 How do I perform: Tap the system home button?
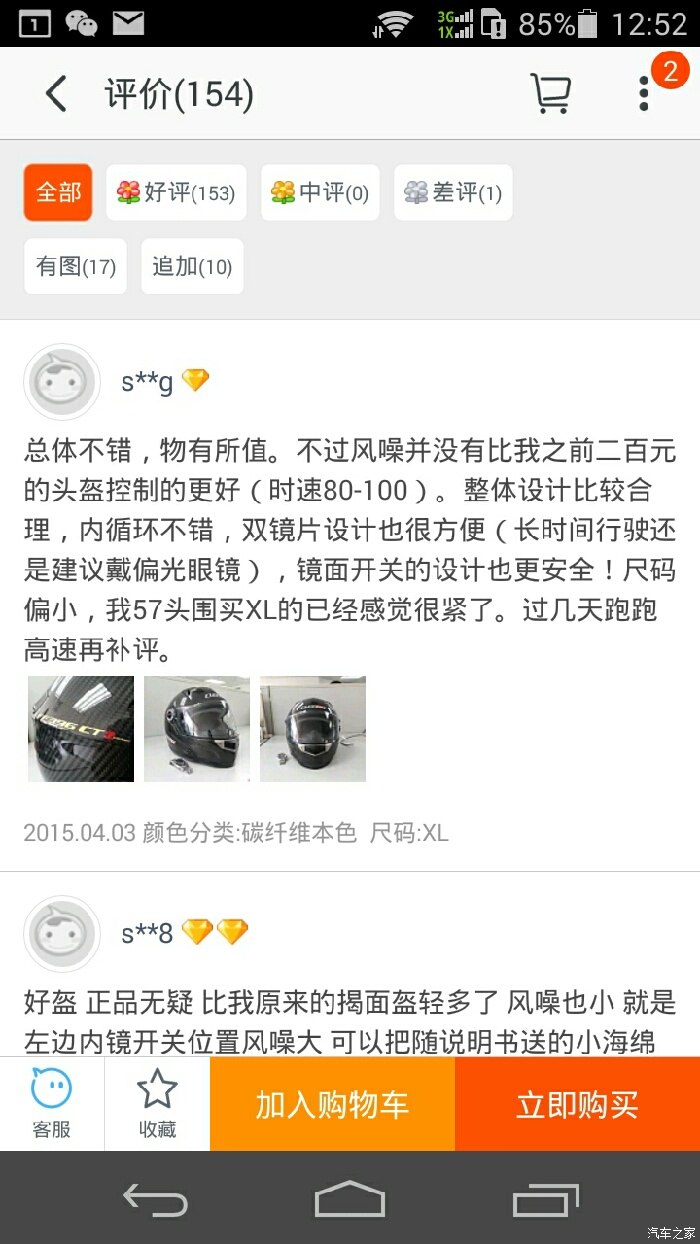pyautogui.click(x=350, y=1199)
